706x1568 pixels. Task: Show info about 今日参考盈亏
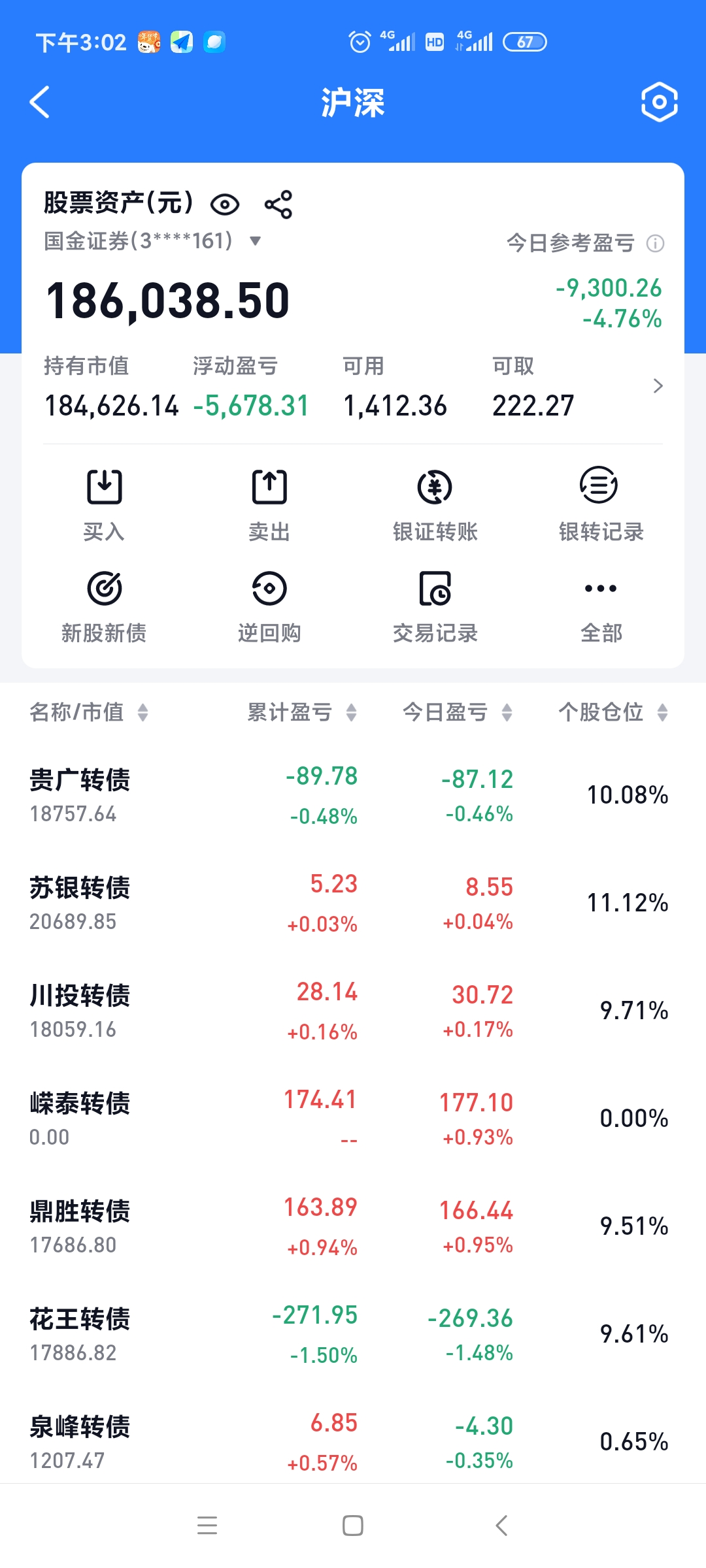coord(655,244)
